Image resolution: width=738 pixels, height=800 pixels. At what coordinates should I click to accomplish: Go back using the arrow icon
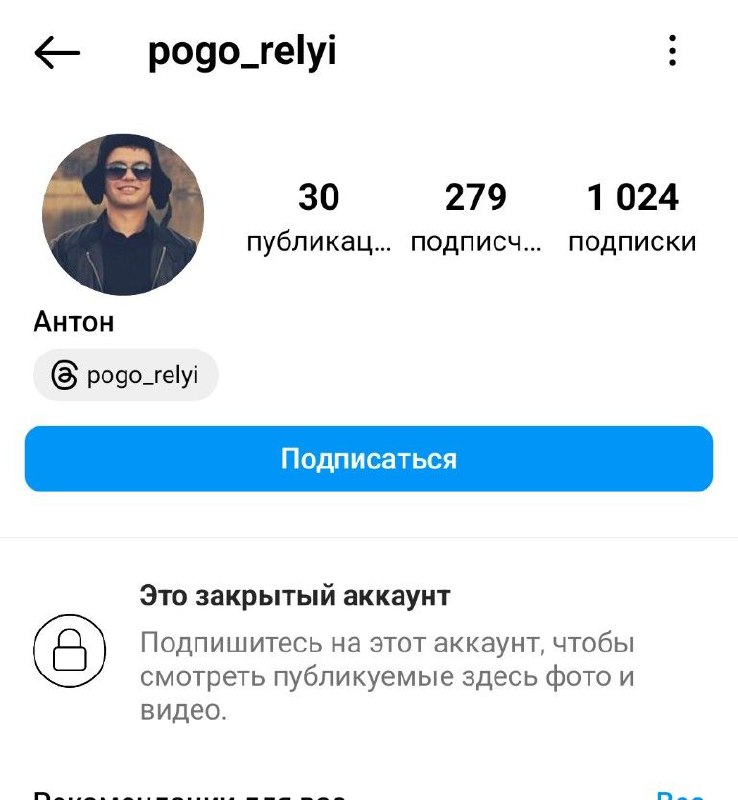(x=57, y=53)
